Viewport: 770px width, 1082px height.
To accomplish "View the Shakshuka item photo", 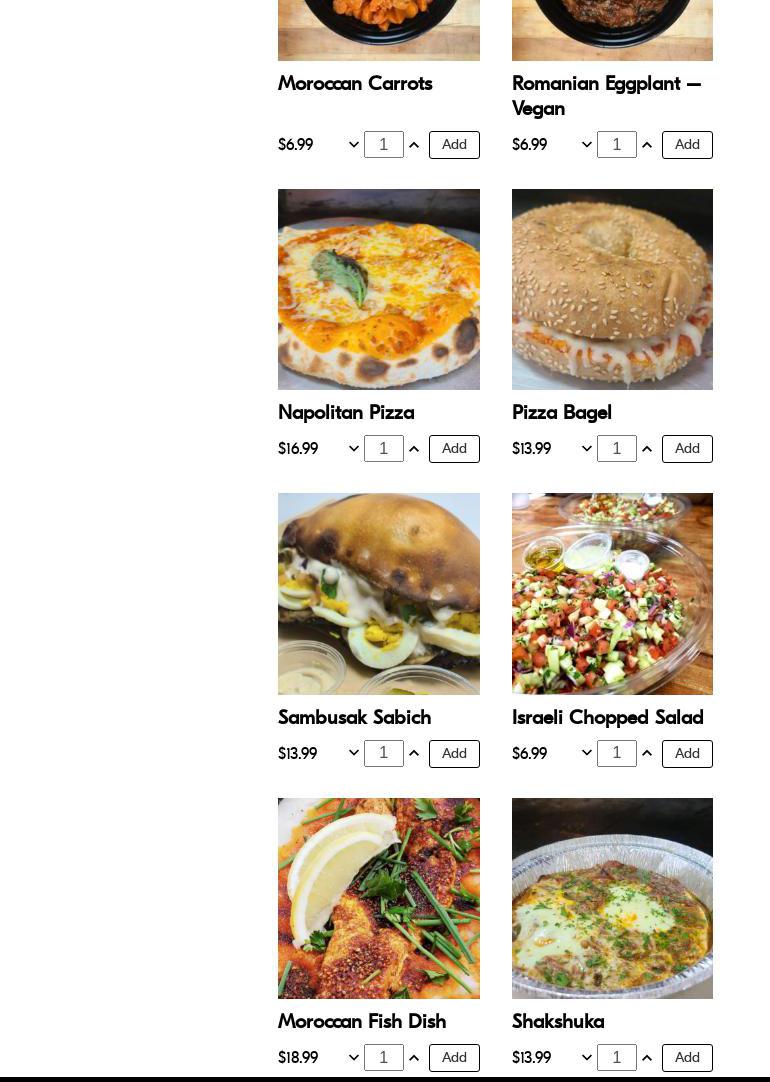I will click(612, 898).
